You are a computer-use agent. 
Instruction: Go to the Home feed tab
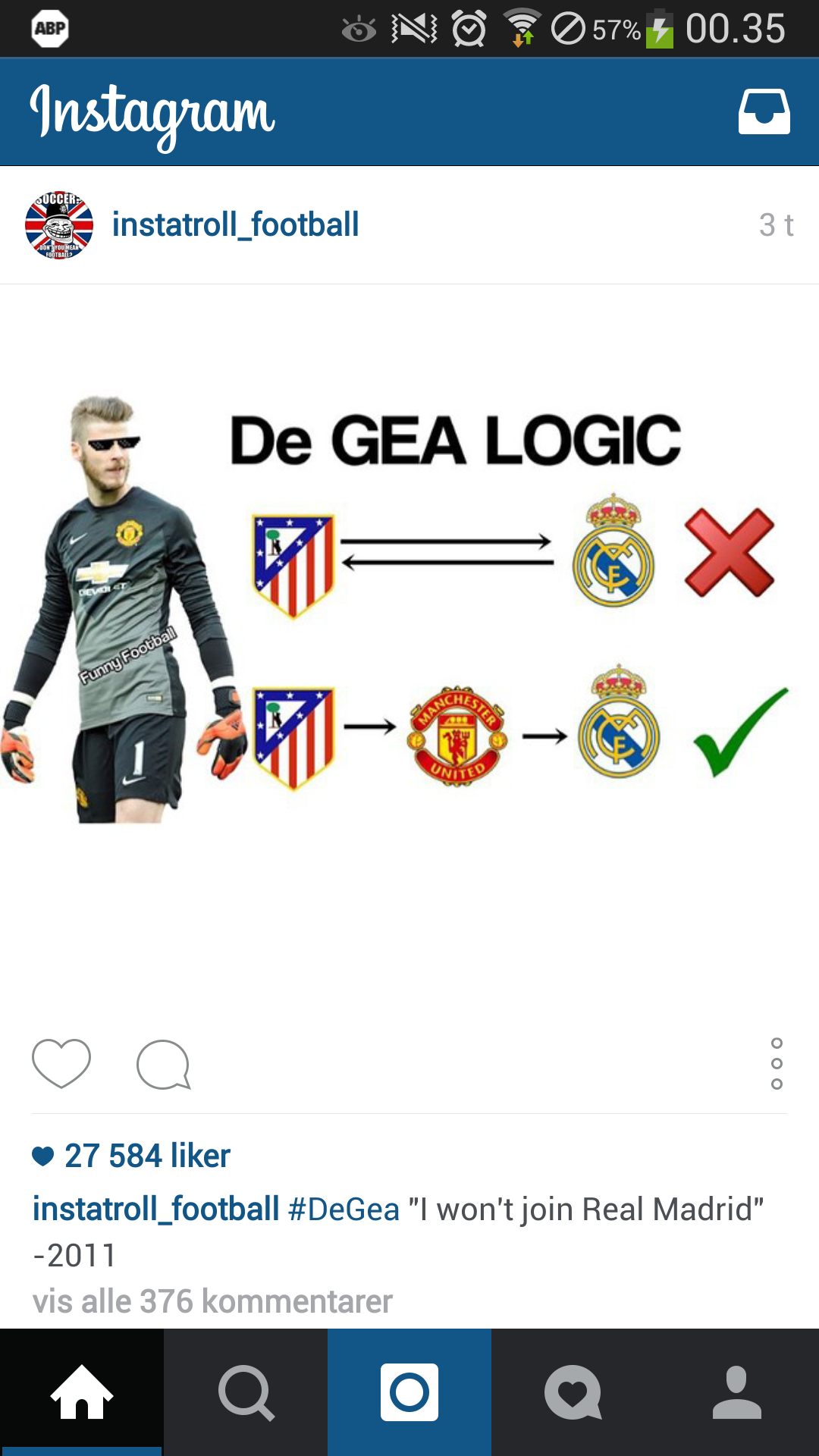click(82, 1392)
